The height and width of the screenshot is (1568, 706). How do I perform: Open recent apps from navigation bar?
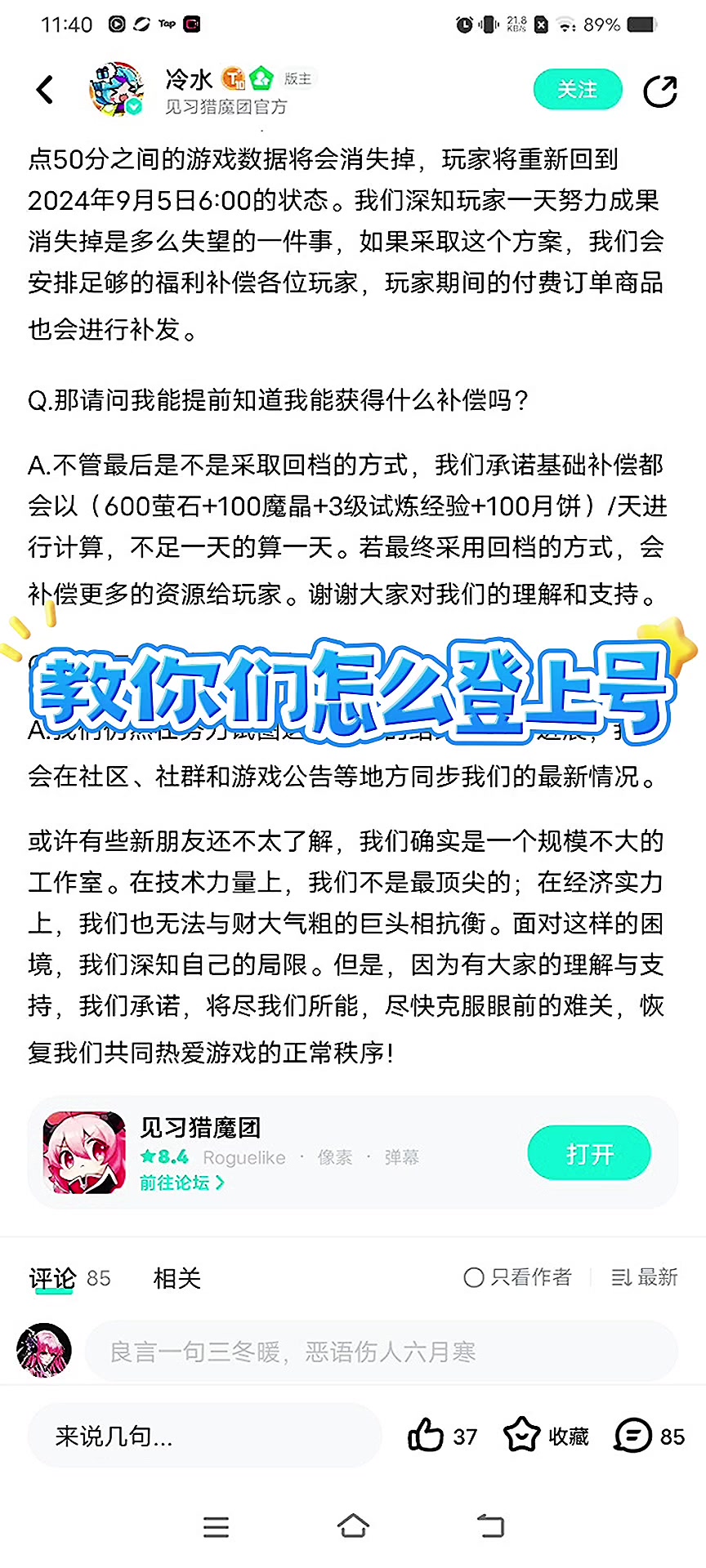(216, 1526)
